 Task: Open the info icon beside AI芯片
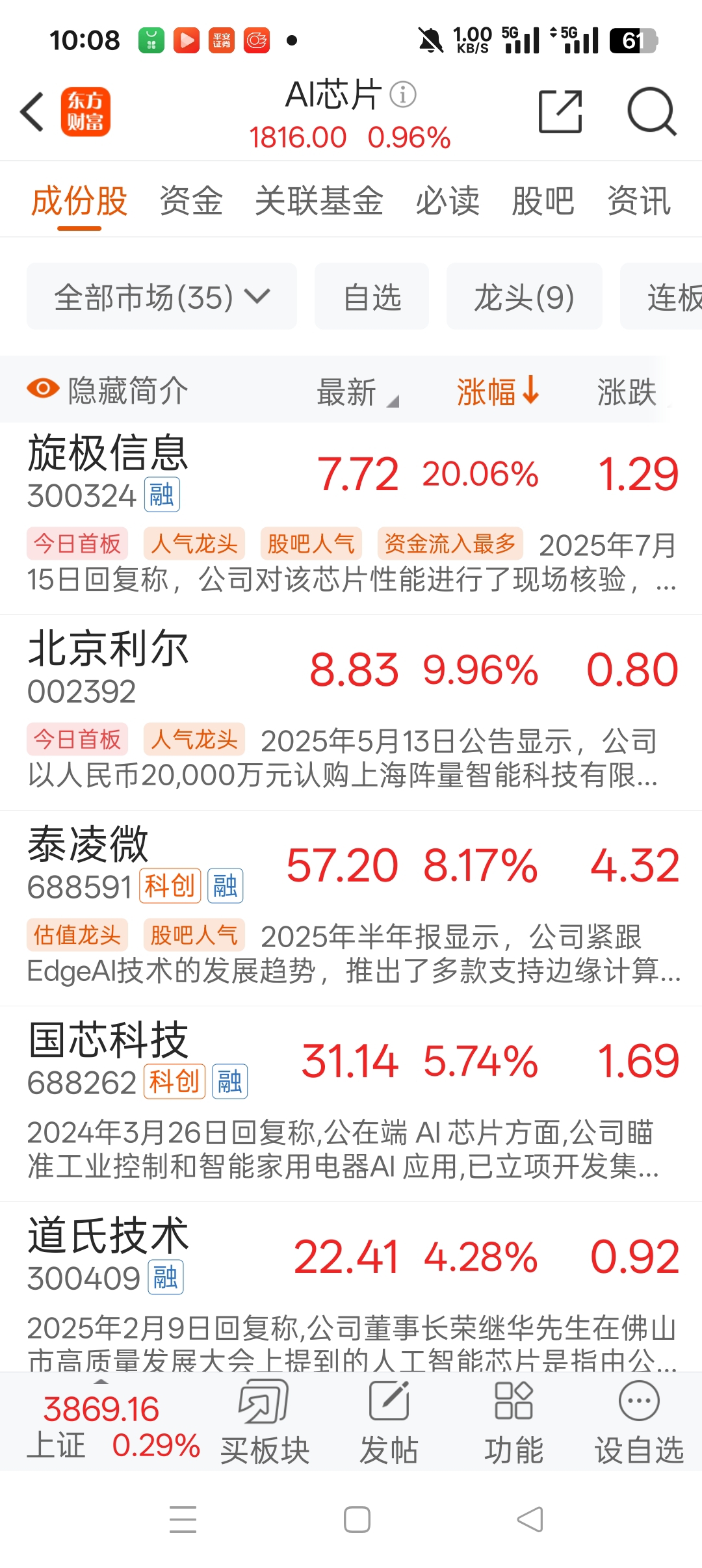(403, 95)
